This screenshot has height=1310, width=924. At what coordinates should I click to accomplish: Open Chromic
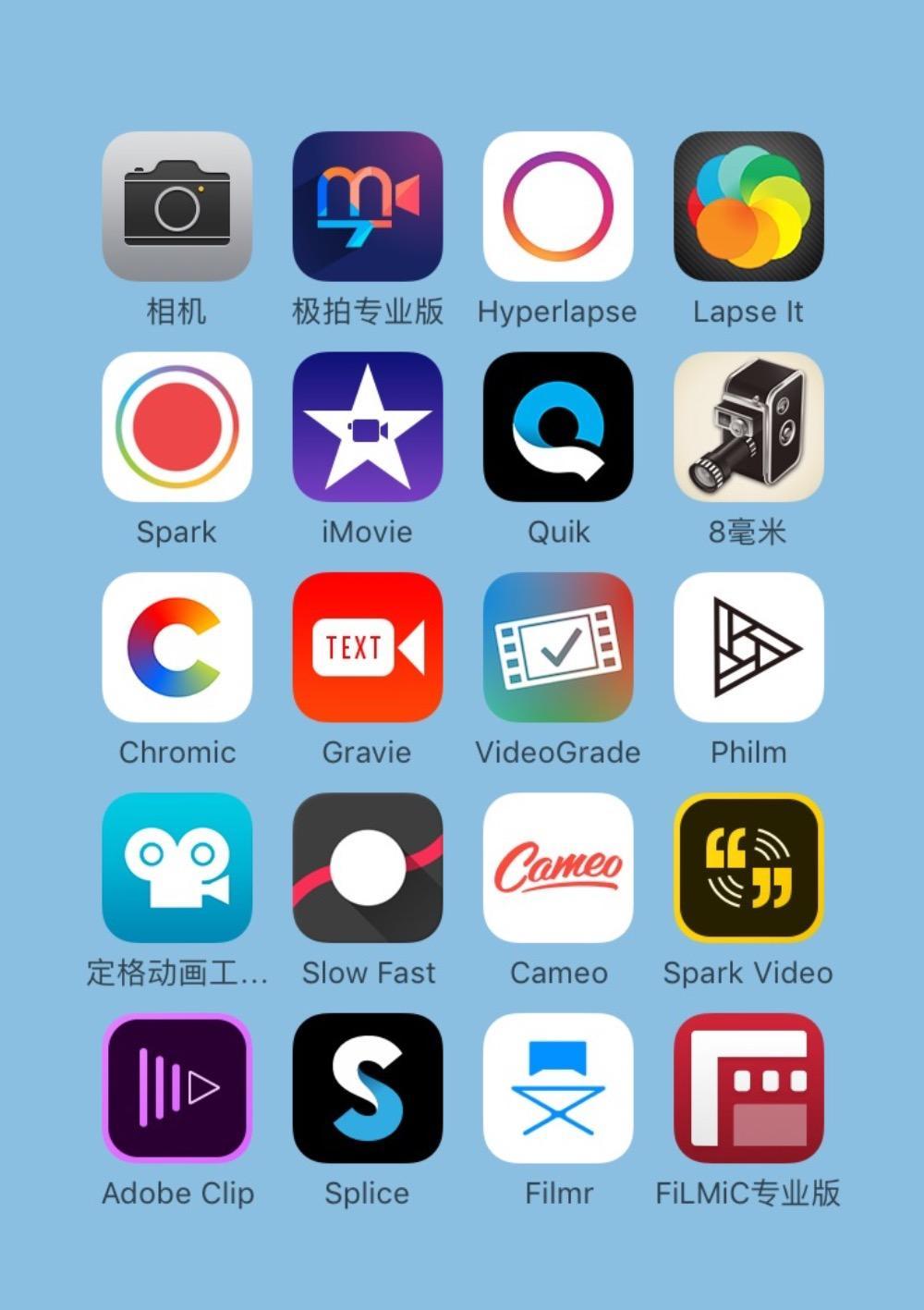coord(176,647)
